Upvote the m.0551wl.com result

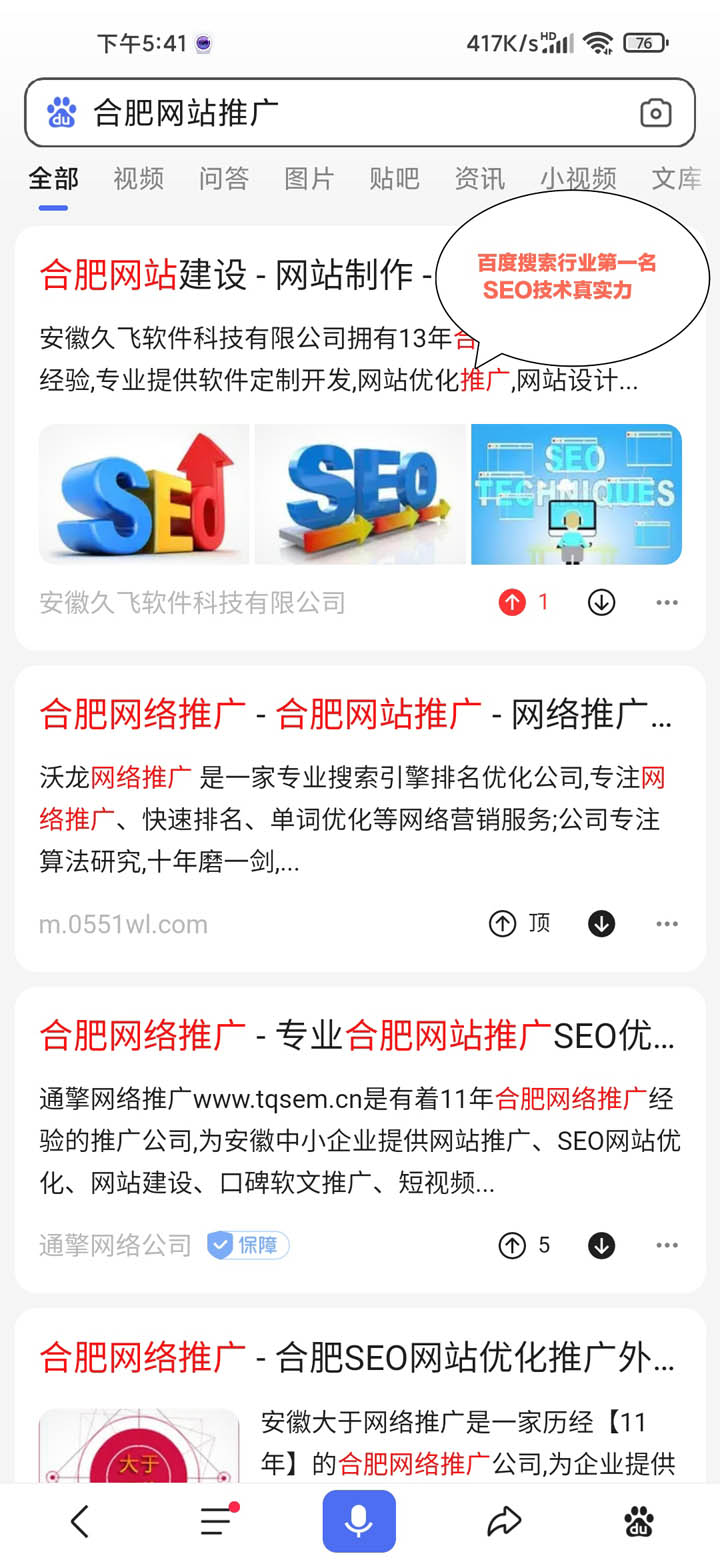[x=502, y=923]
